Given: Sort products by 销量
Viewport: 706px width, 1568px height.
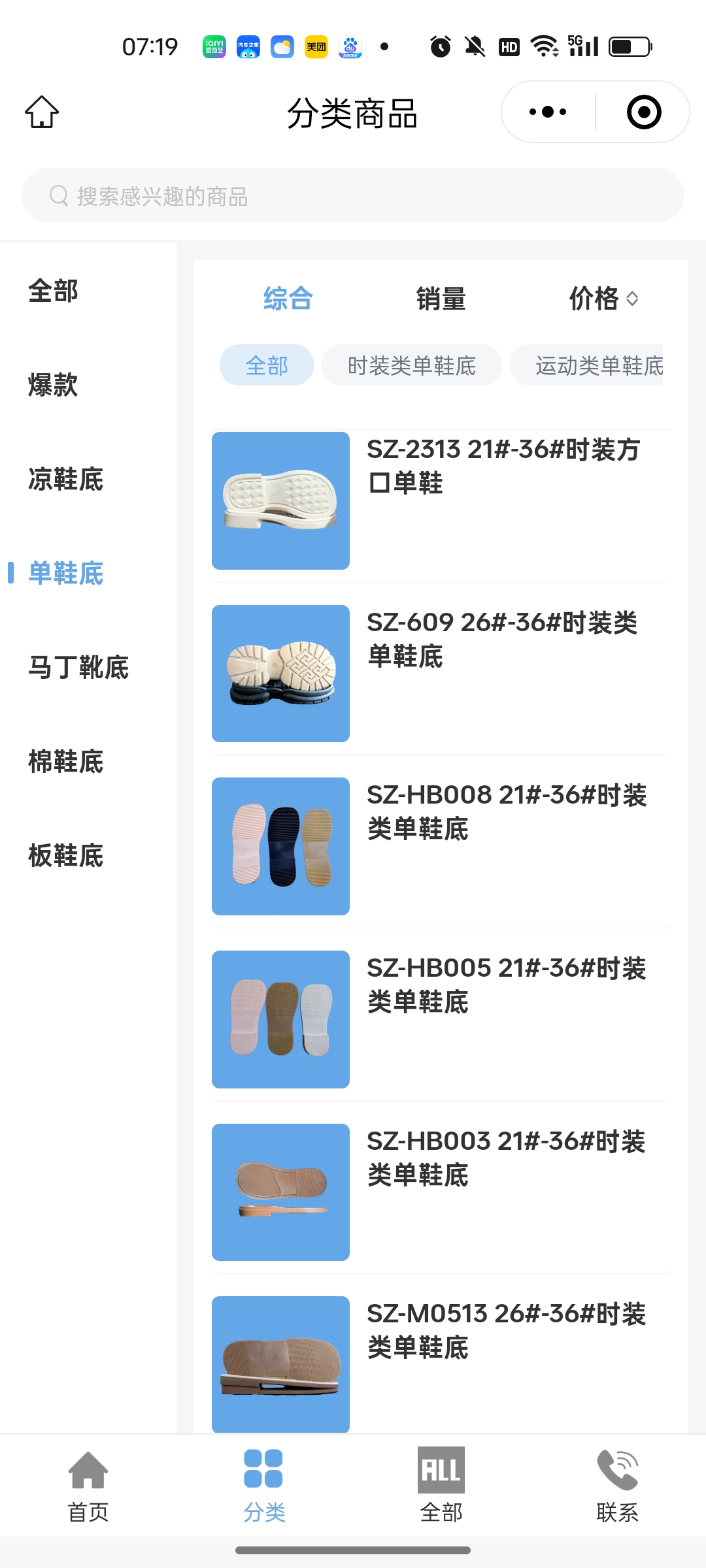Looking at the screenshot, I should pyautogui.click(x=441, y=299).
